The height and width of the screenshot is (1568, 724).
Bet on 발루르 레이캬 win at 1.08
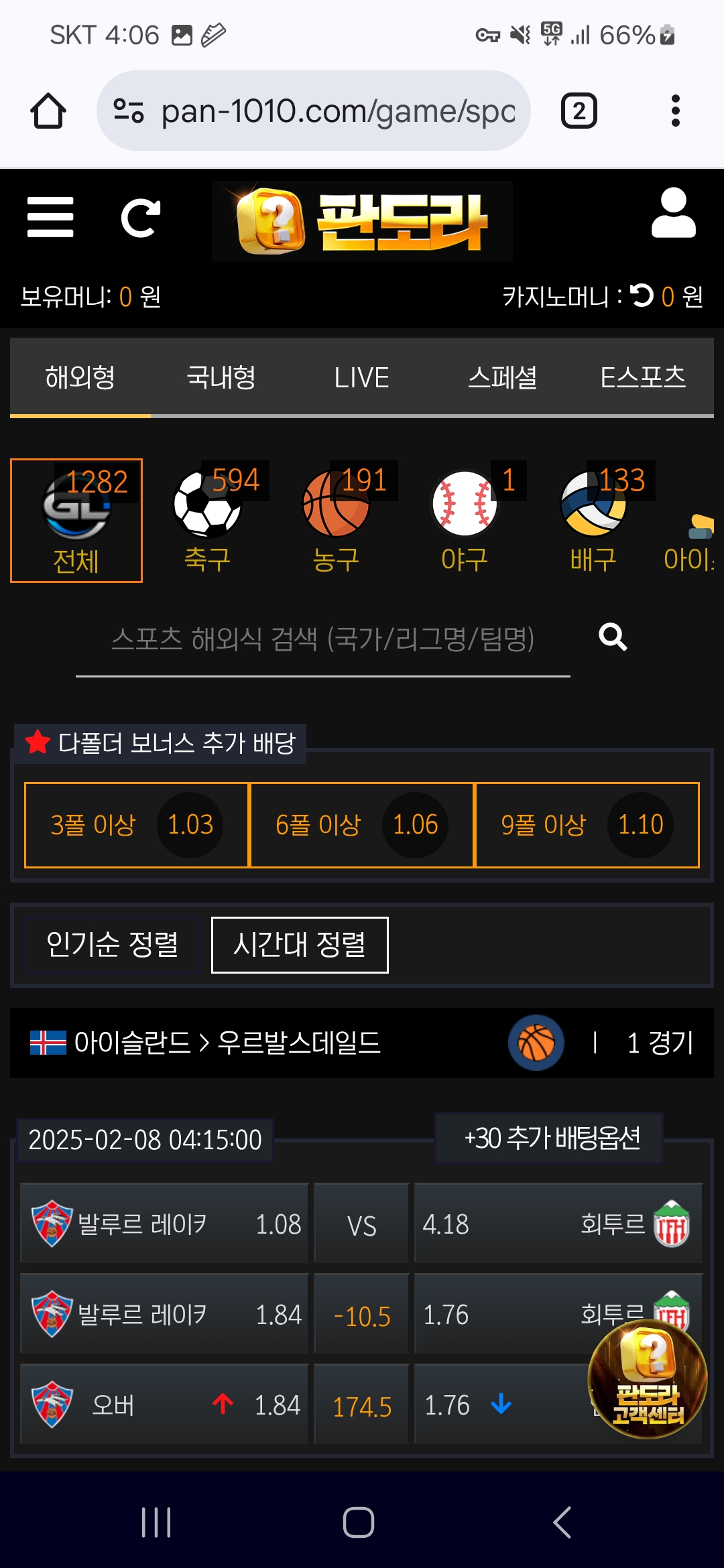165,1224
